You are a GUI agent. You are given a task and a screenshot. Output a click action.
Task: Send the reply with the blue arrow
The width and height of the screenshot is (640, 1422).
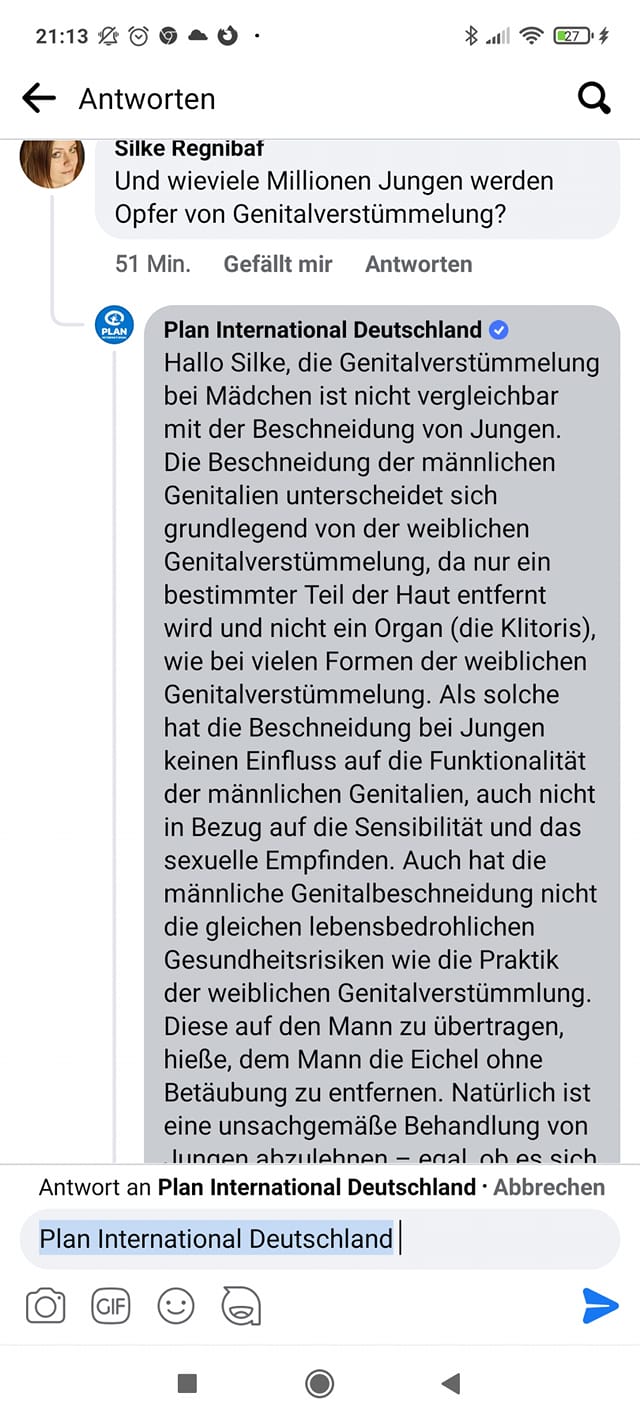click(x=600, y=1306)
